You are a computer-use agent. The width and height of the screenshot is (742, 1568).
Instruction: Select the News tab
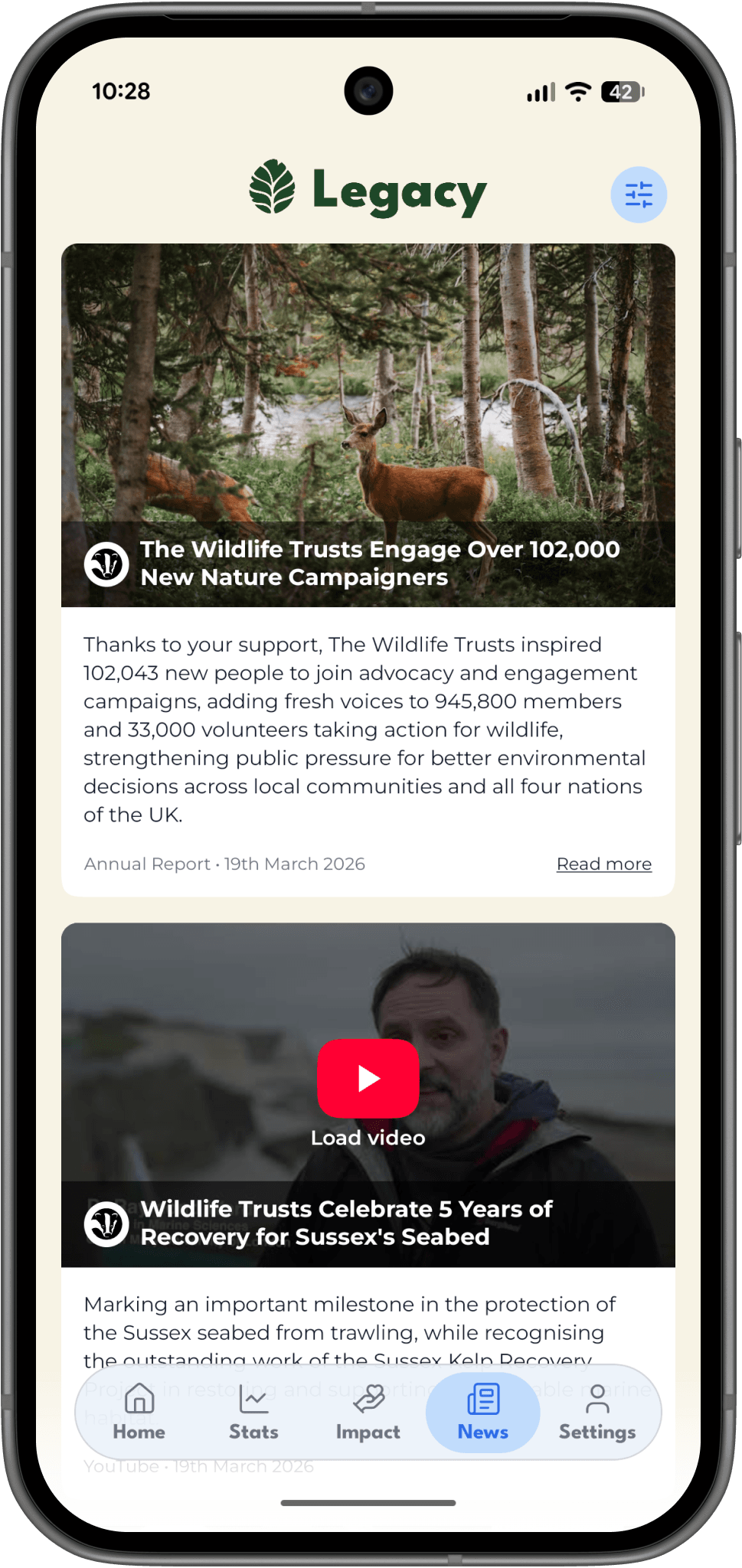coord(482,1412)
